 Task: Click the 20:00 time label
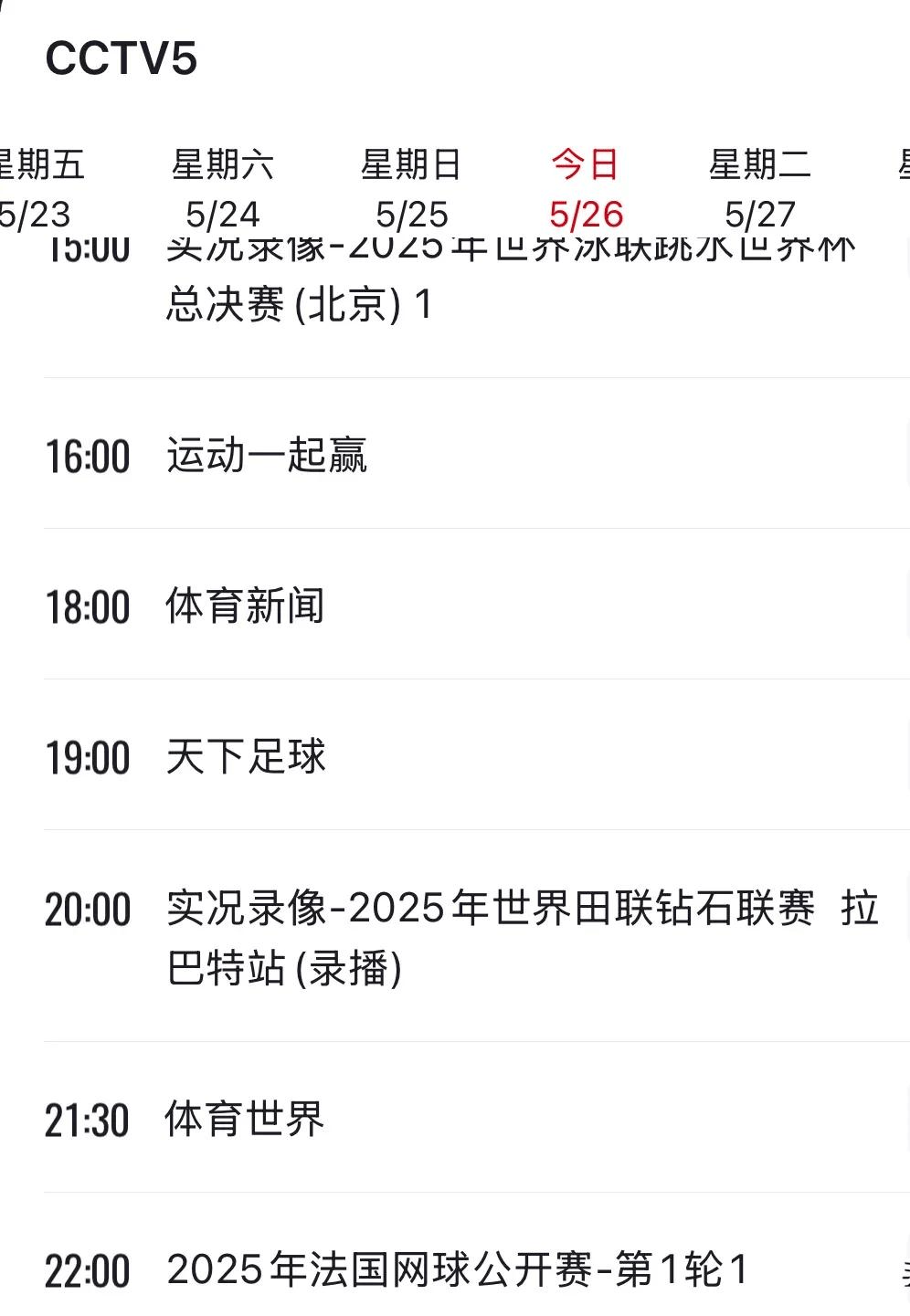(x=88, y=909)
